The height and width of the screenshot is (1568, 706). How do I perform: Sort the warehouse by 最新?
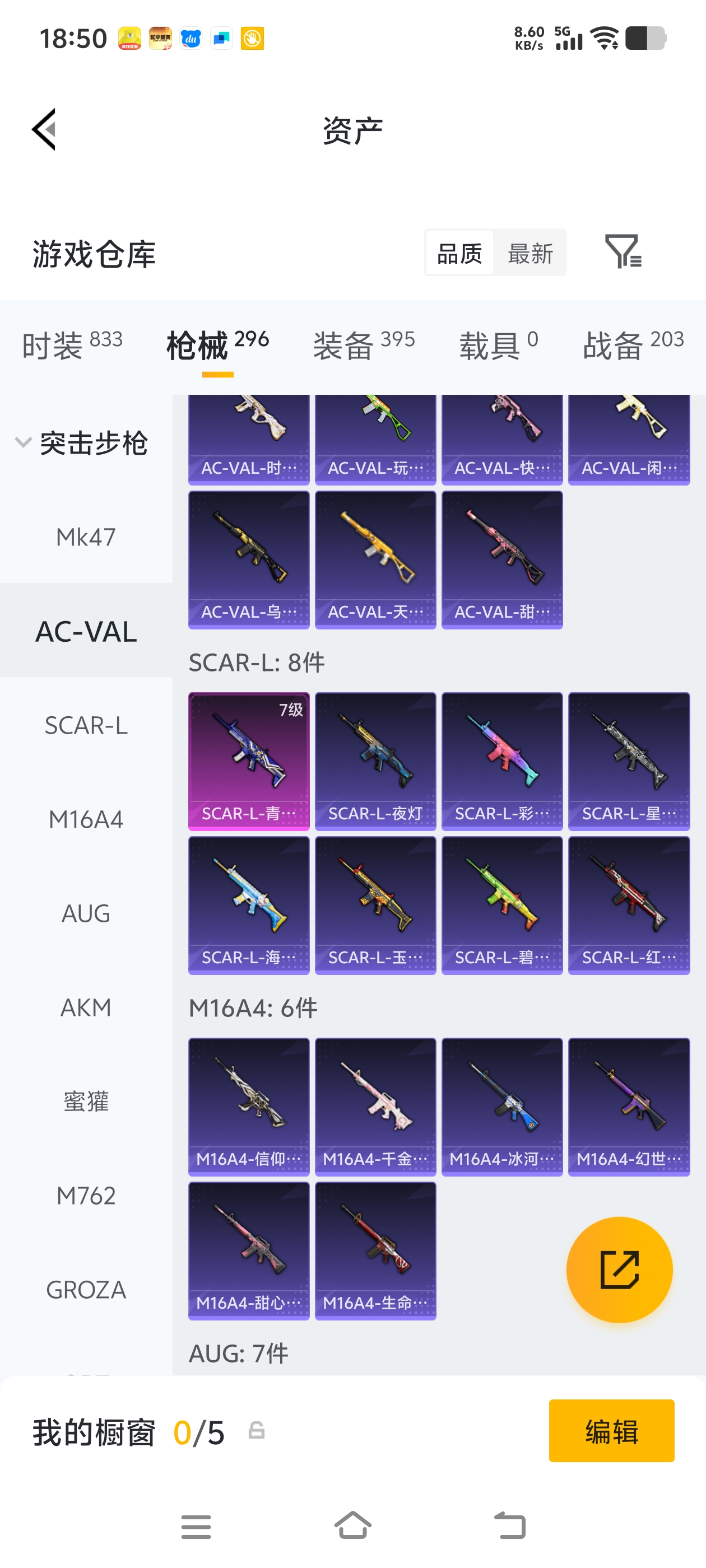tap(530, 253)
